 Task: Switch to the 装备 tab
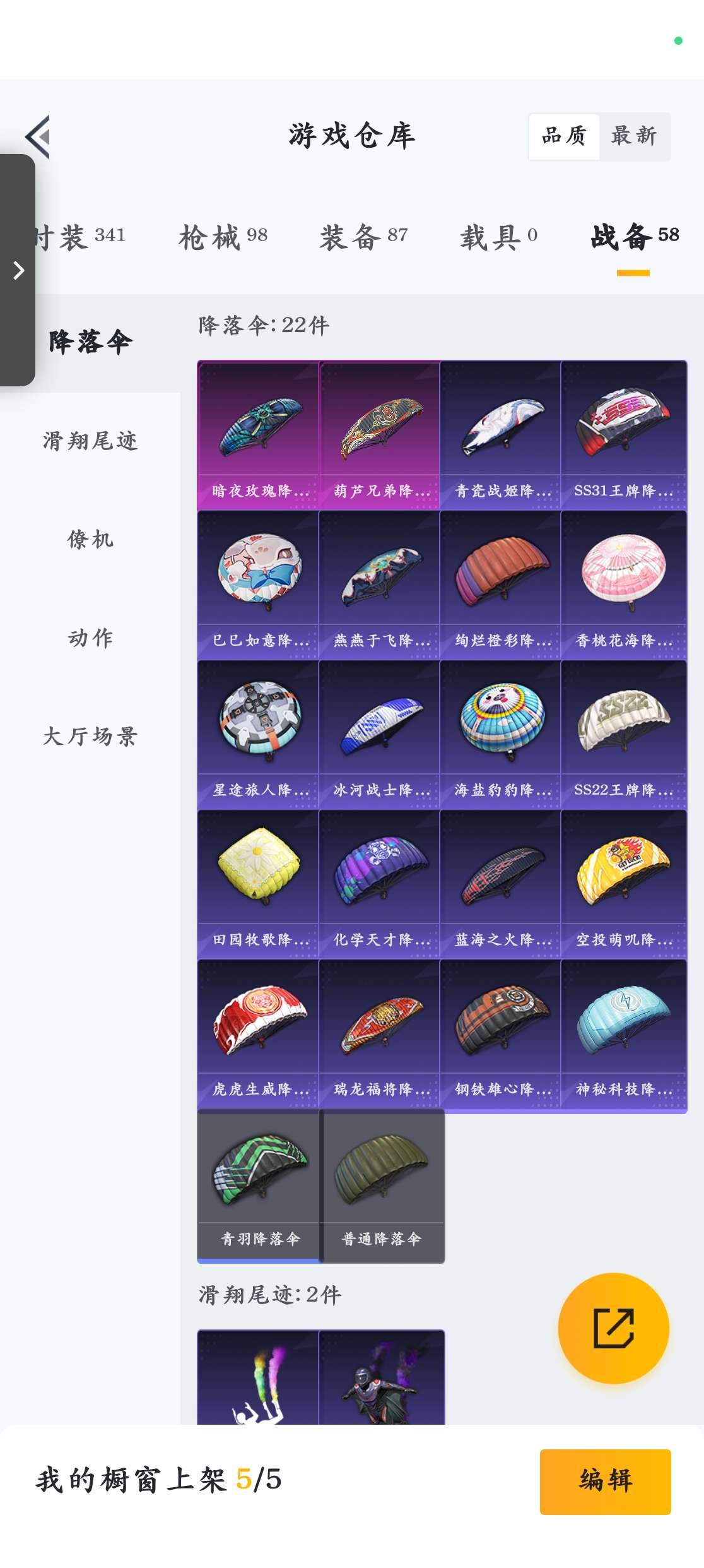point(363,237)
